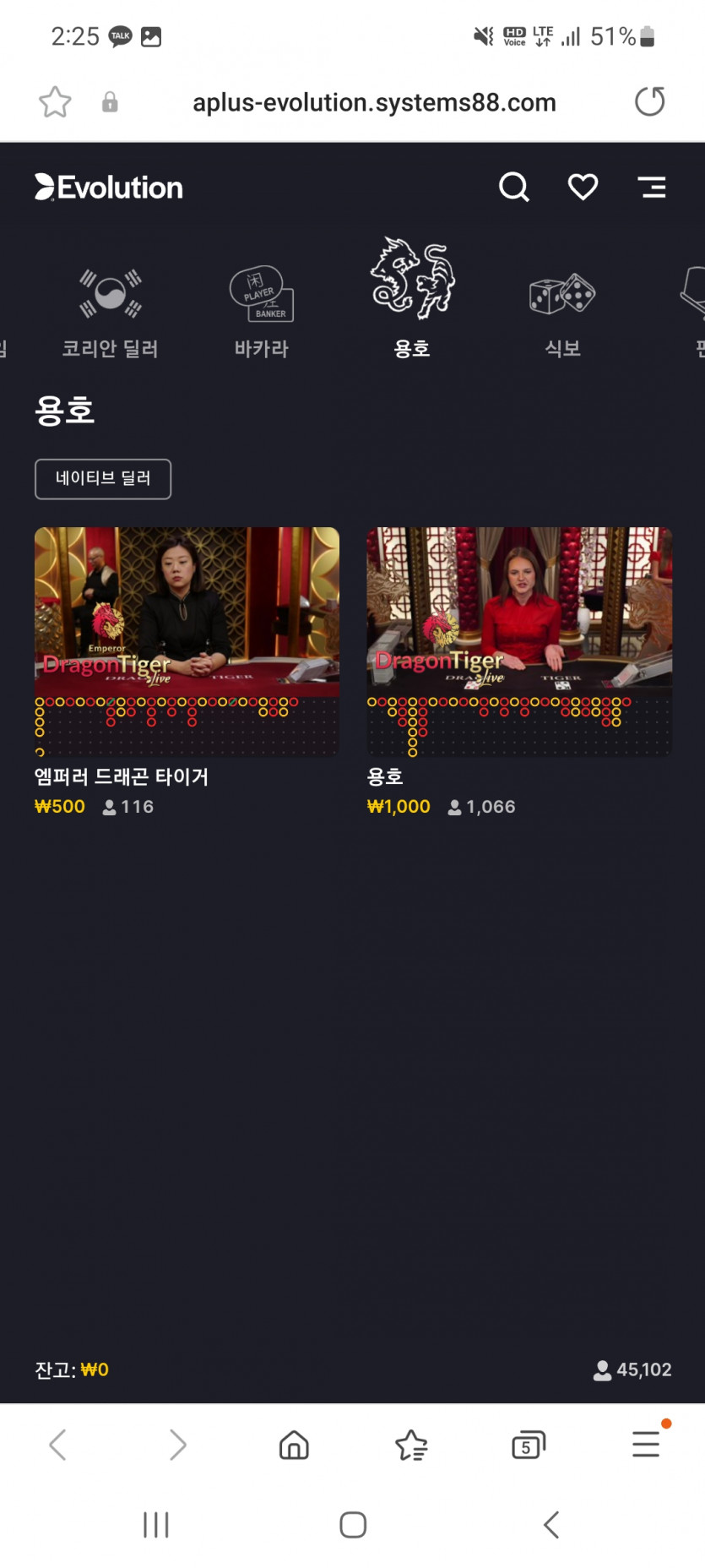Image resolution: width=705 pixels, height=1568 pixels.
Task: Open the search magnifier in Evolution header
Action: click(x=513, y=187)
